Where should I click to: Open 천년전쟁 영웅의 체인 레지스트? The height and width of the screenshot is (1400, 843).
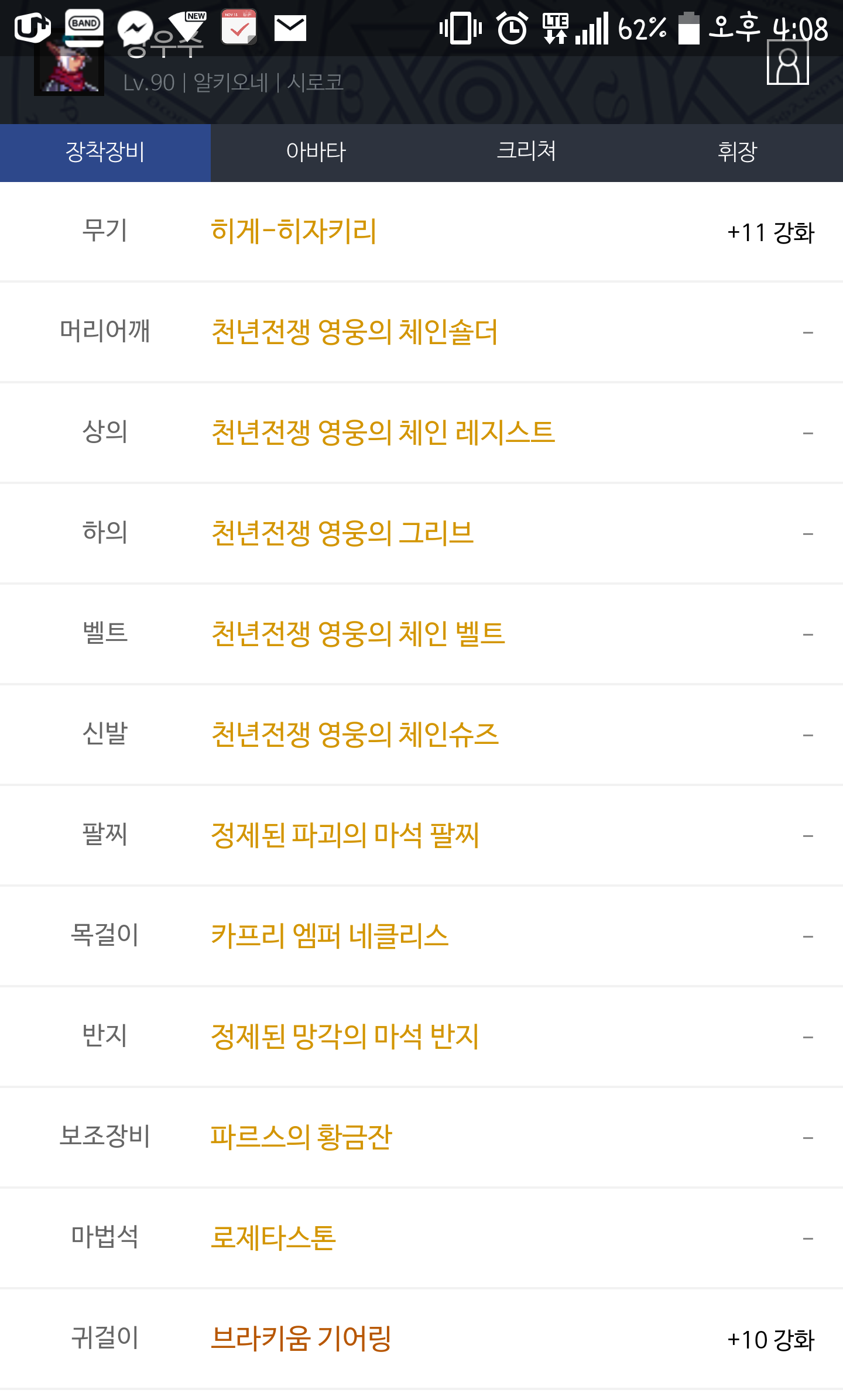point(421,433)
